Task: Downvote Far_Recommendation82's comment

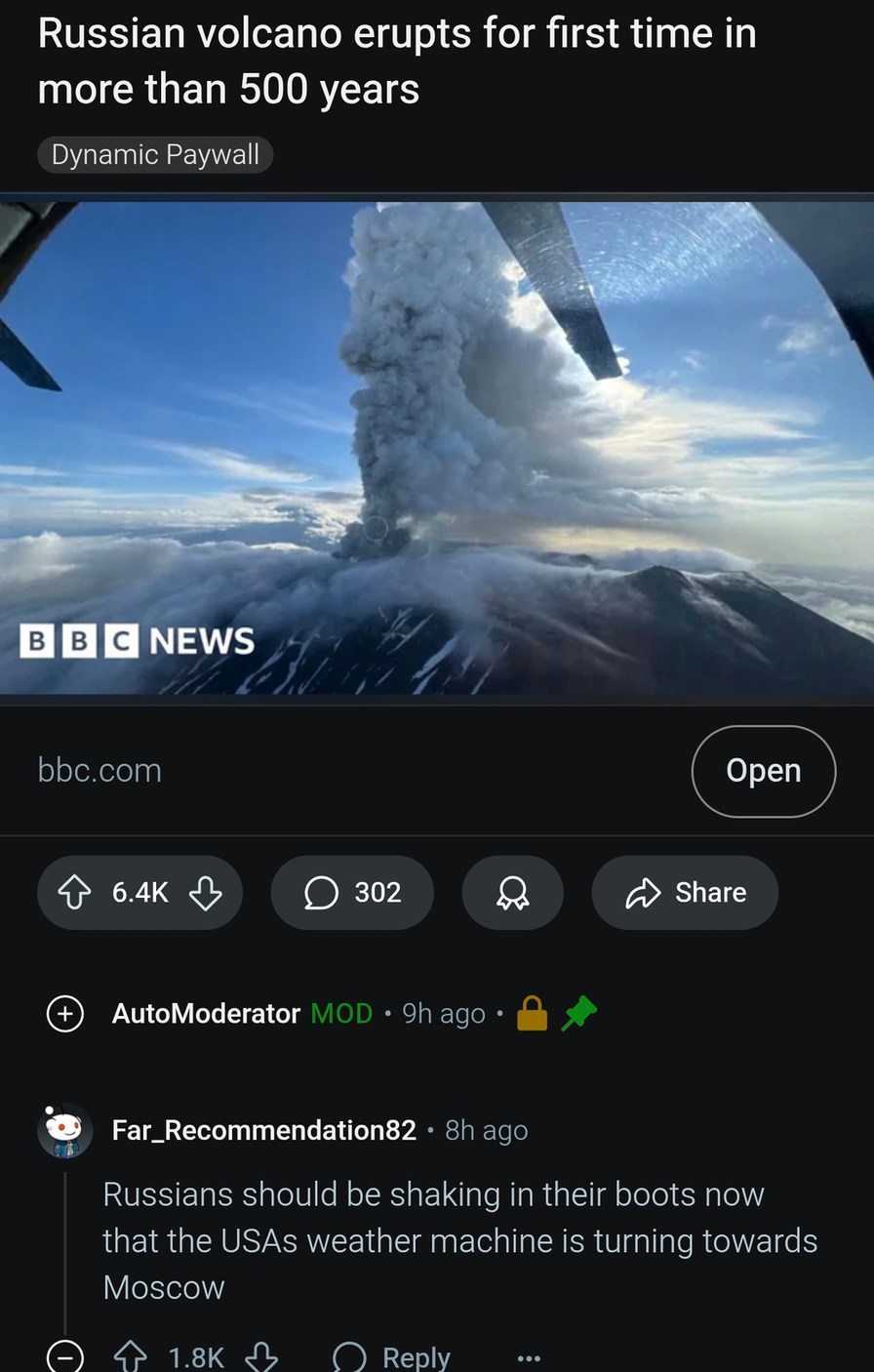Action: [x=261, y=1356]
